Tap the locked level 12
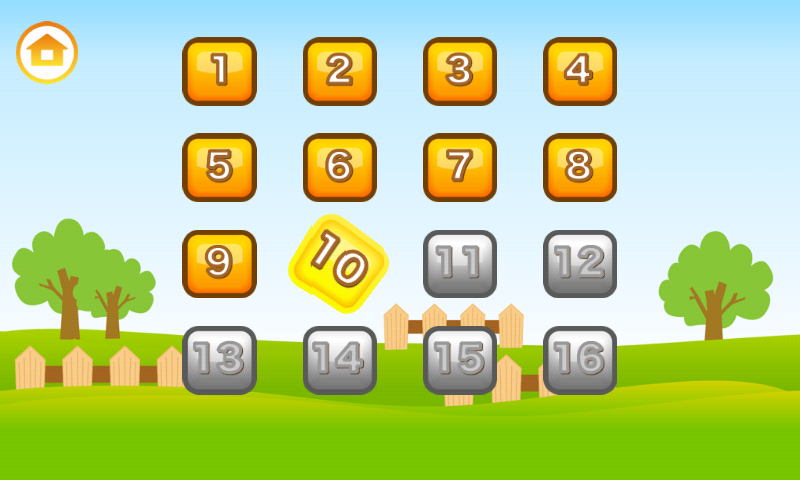The image size is (800, 480). [579, 263]
